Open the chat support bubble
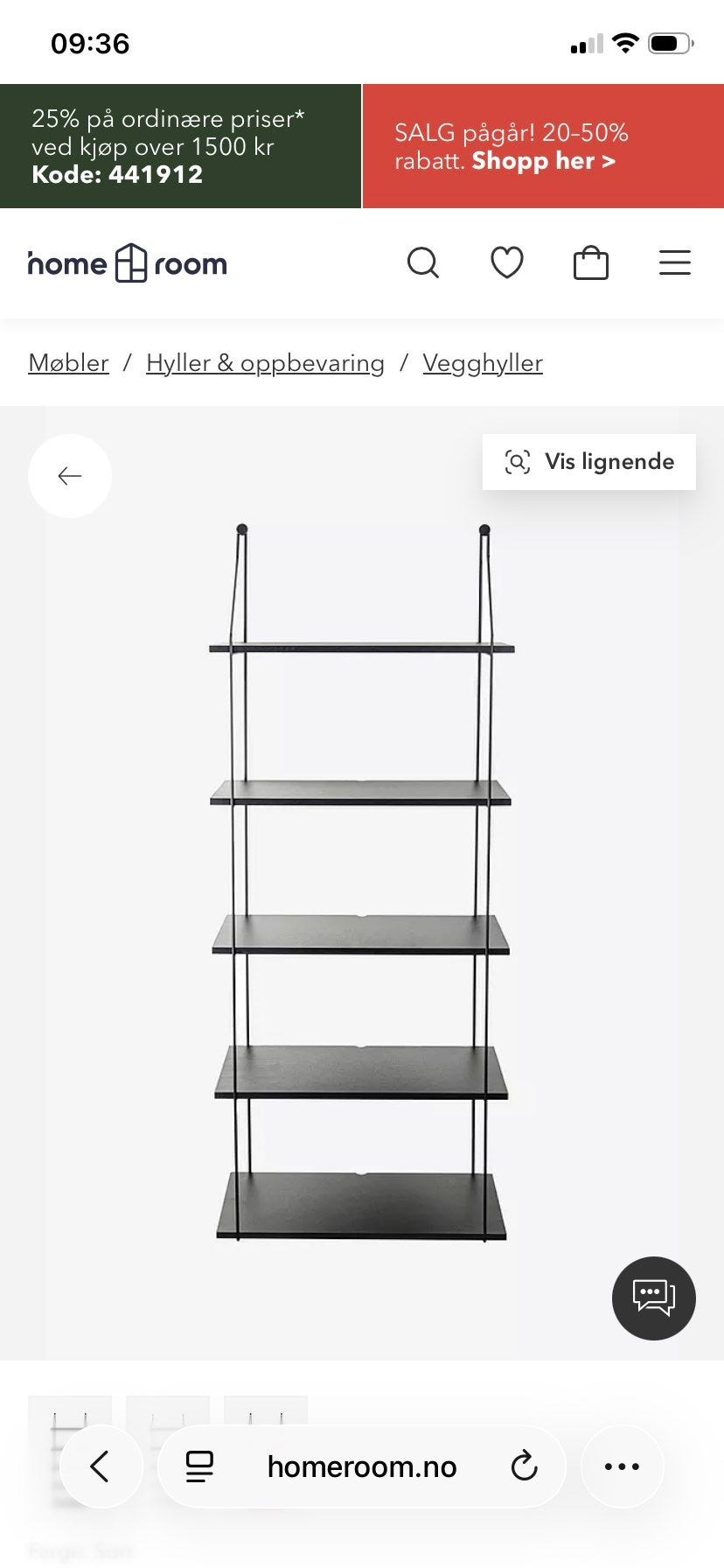The image size is (724, 1568). 654,1298
